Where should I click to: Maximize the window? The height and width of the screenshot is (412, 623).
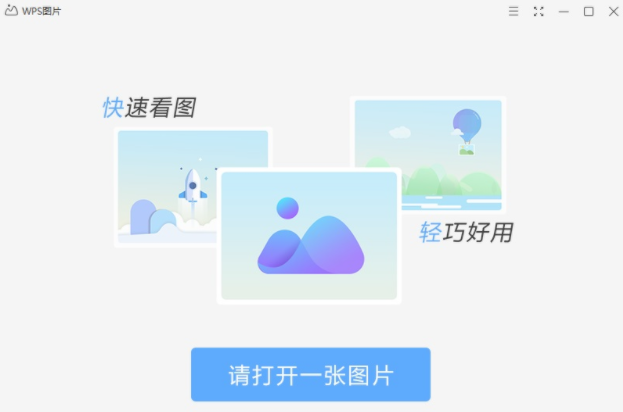[x=589, y=11]
